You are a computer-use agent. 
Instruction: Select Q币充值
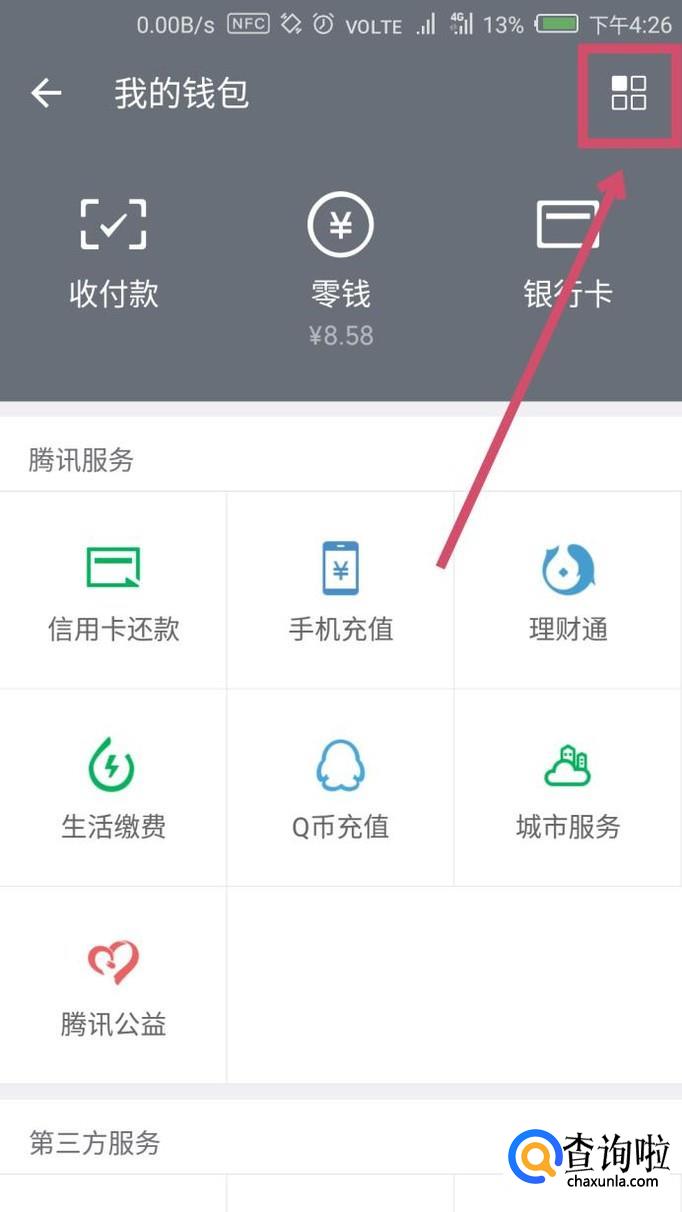coord(341,787)
